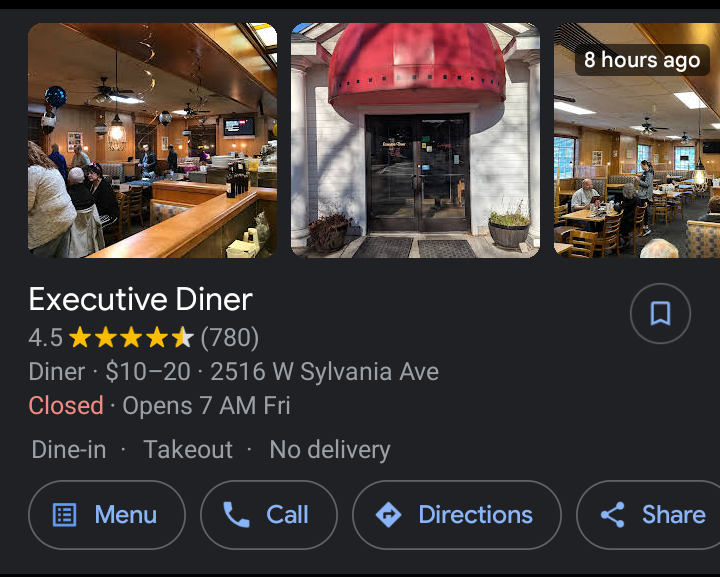The image size is (720, 577).
Task: Open the diner interior counter photo
Action: click(x=152, y=140)
